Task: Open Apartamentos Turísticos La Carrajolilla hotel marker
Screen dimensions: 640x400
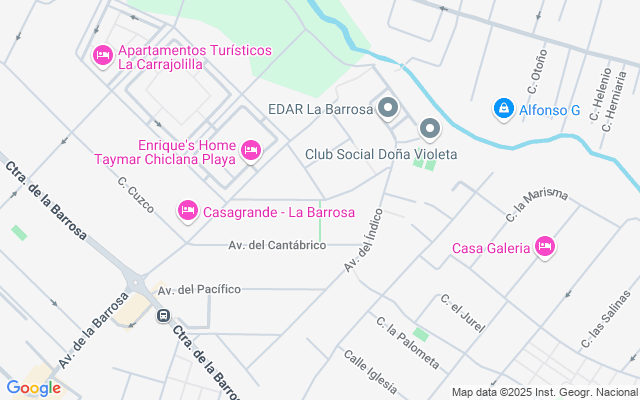Action: point(102,56)
